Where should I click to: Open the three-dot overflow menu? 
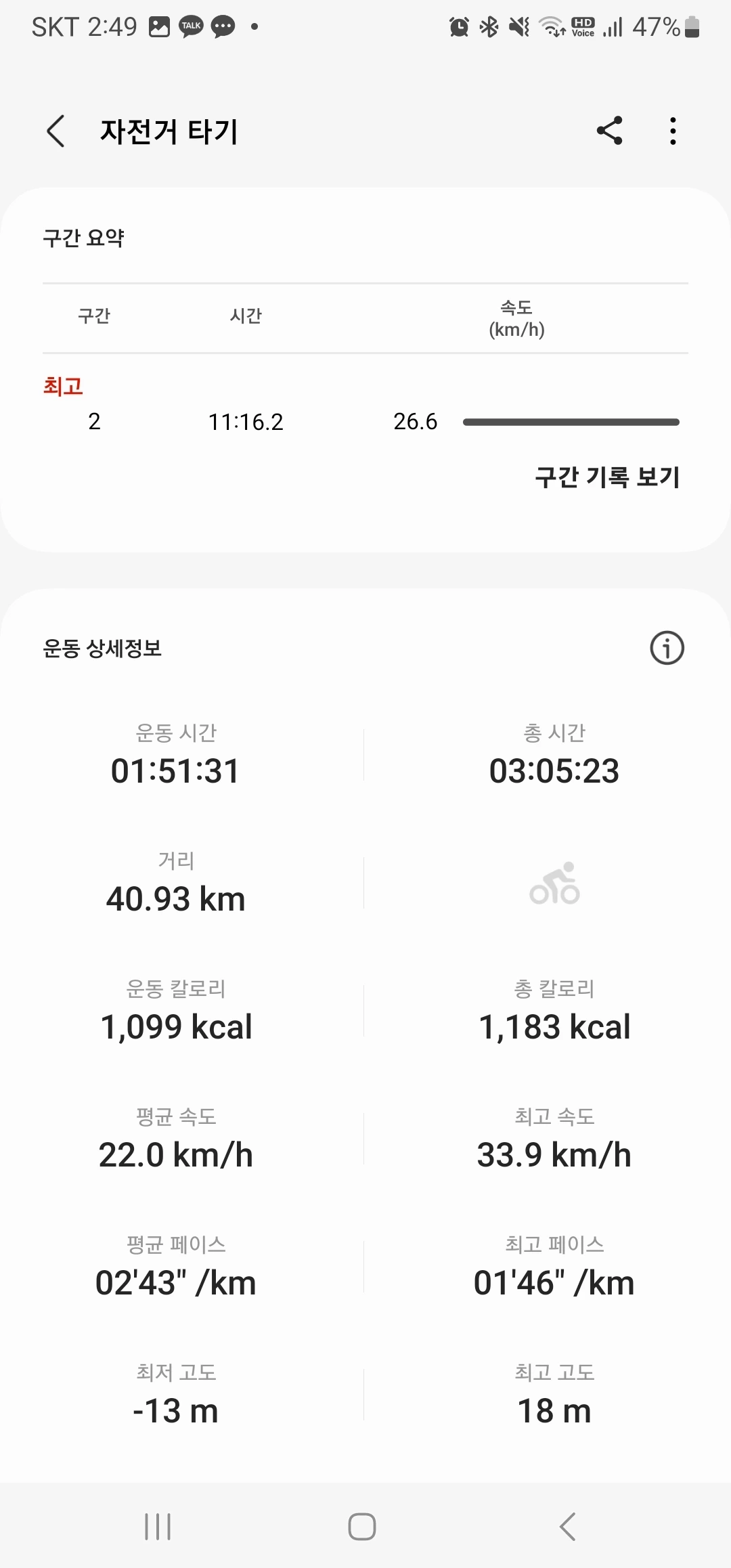click(672, 131)
